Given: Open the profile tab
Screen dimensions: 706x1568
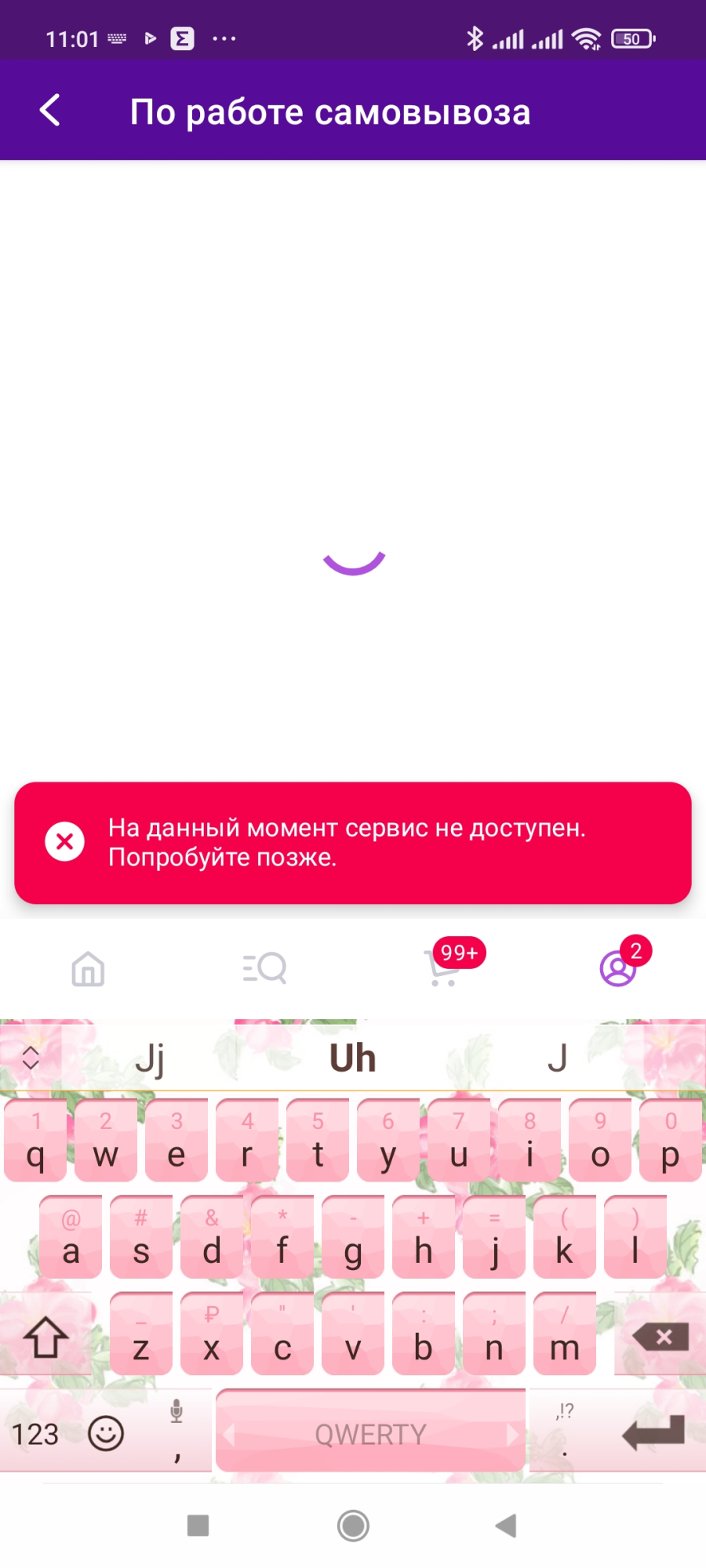Looking at the screenshot, I should pyautogui.click(x=619, y=967).
